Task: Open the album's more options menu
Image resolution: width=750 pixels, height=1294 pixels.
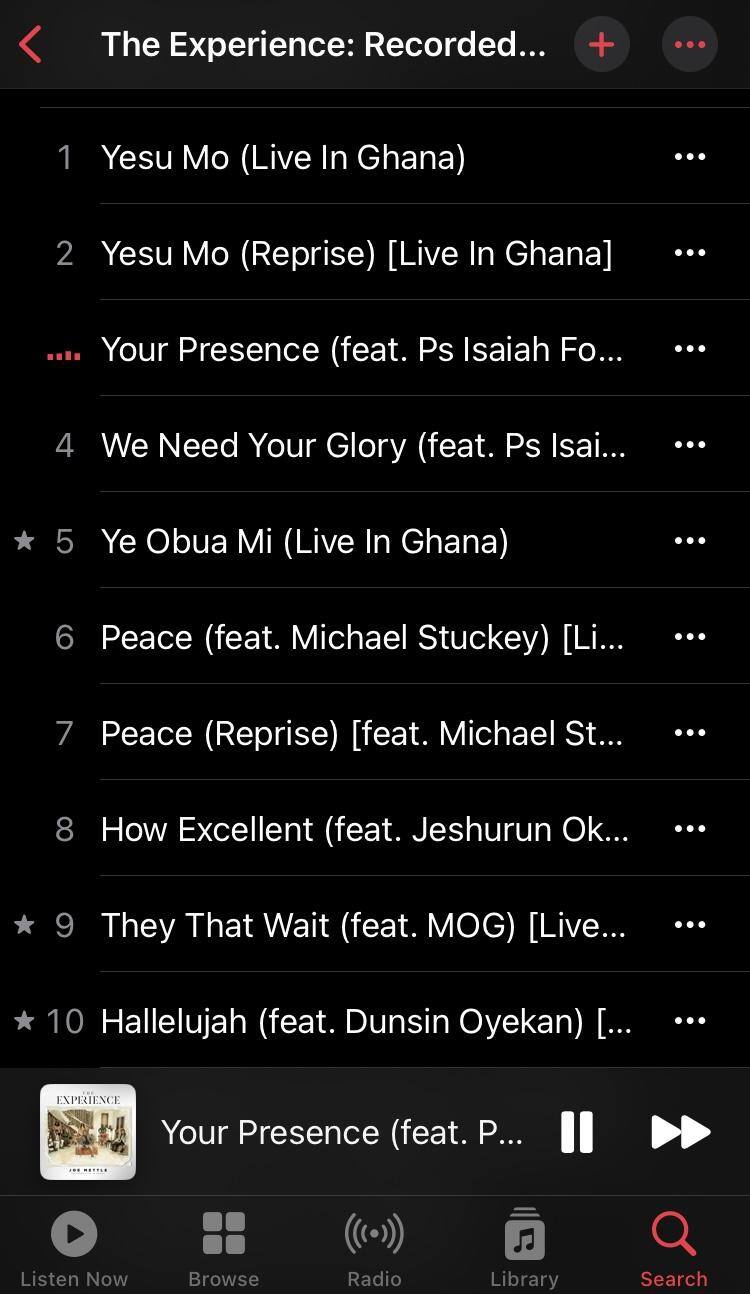Action: point(689,45)
